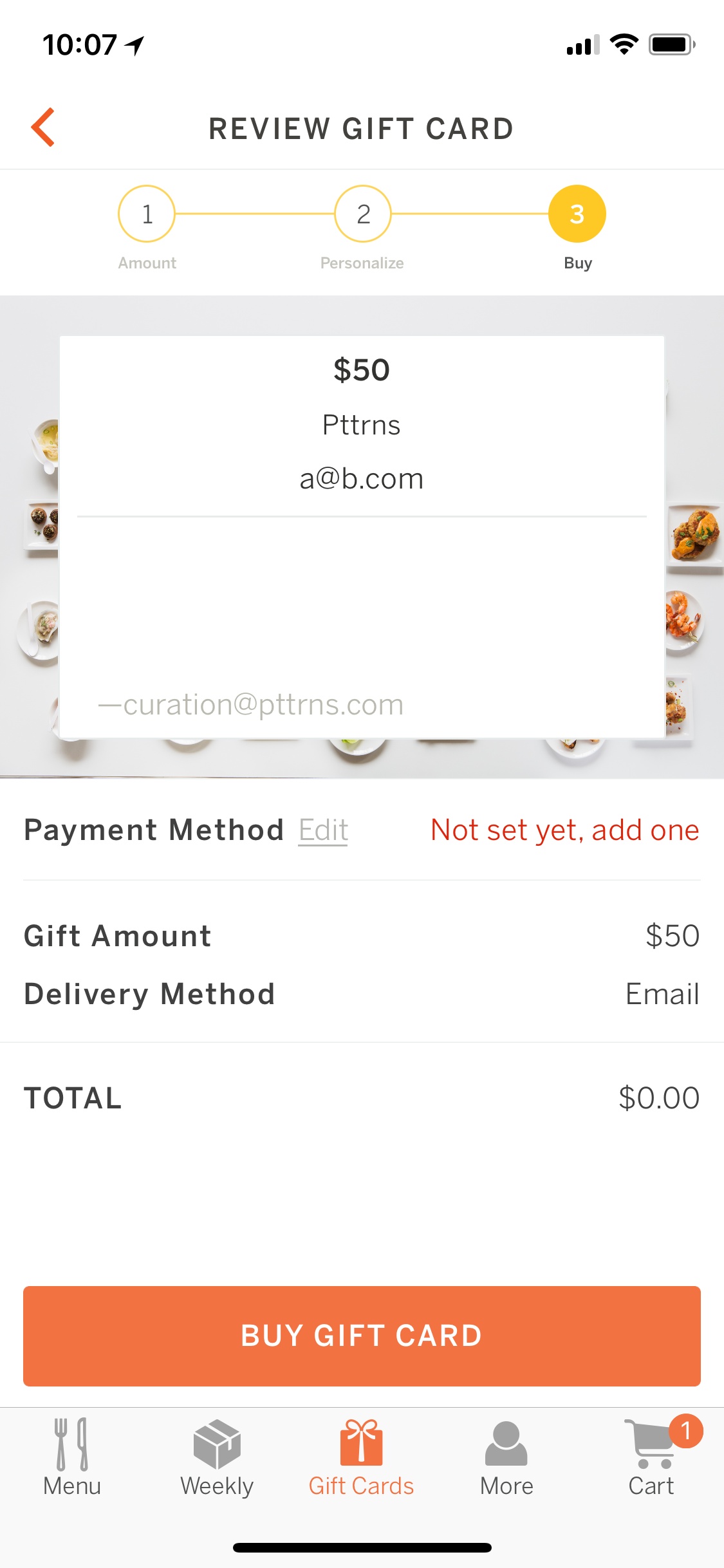Add a payment method via 'Not set yet'
This screenshot has height=1568, width=724.
pyautogui.click(x=564, y=830)
